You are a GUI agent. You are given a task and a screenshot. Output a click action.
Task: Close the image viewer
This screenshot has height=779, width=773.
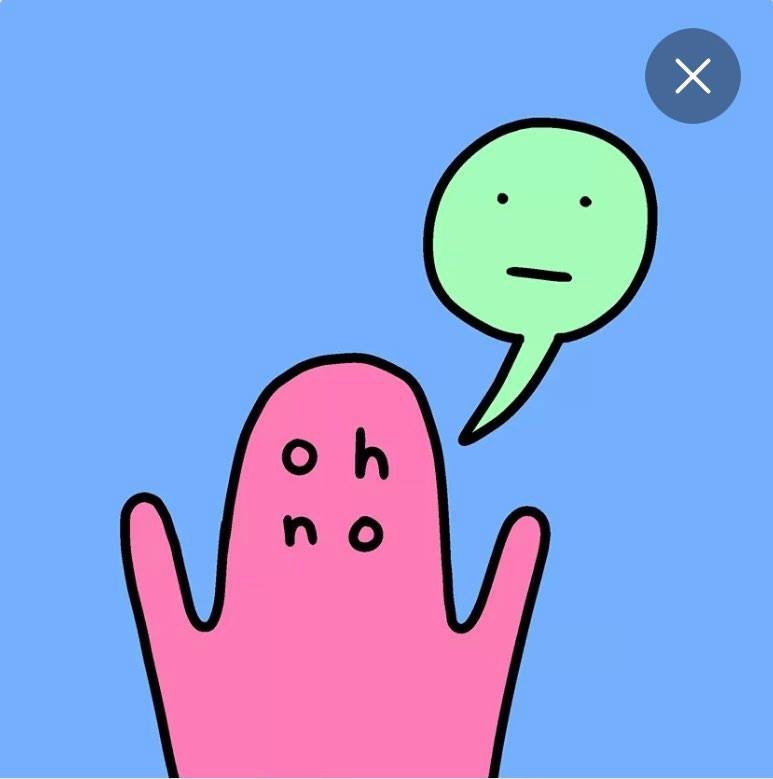point(692,76)
